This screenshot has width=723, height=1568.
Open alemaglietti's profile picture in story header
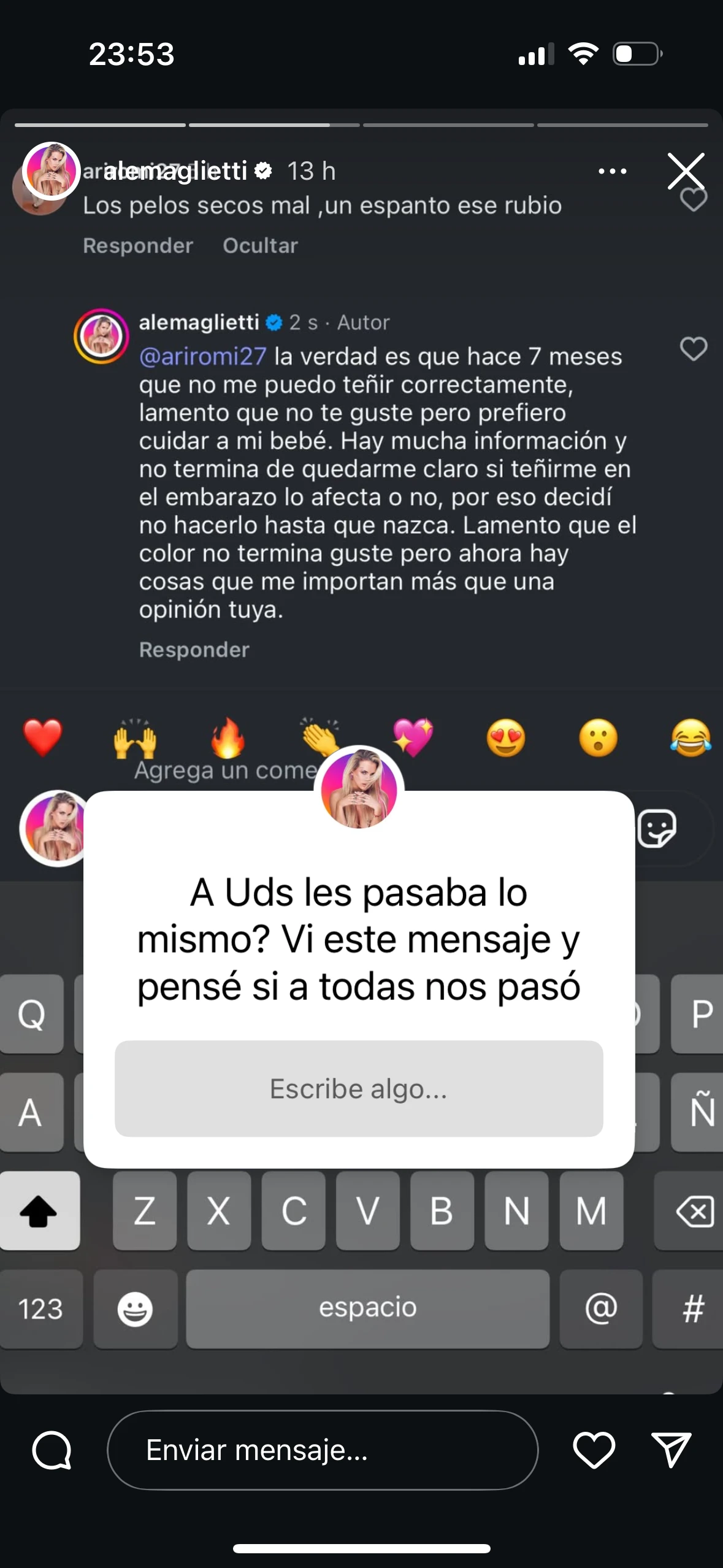tap(51, 171)
